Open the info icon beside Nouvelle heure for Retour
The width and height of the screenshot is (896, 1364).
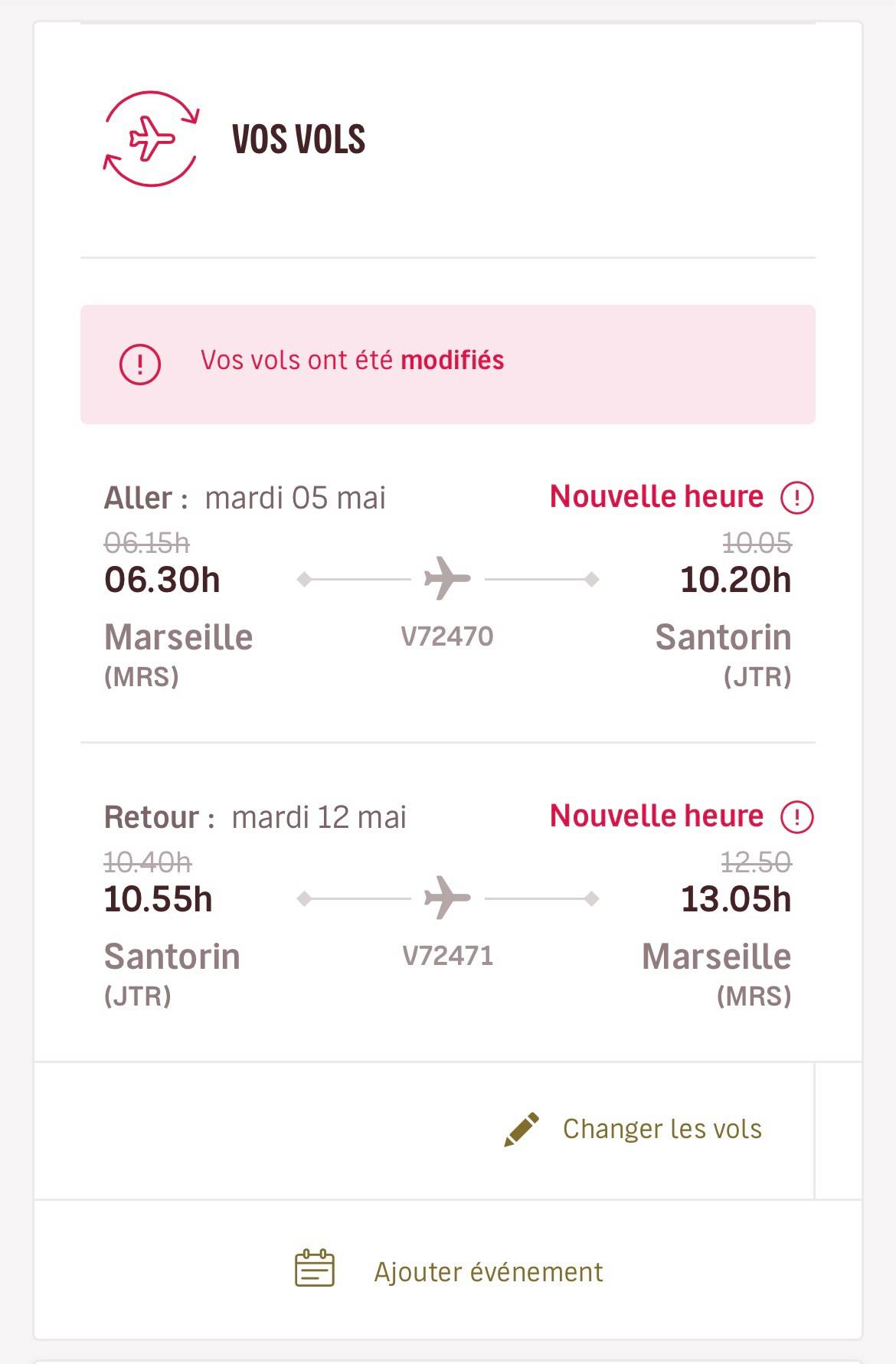click(x=797, y=816)
